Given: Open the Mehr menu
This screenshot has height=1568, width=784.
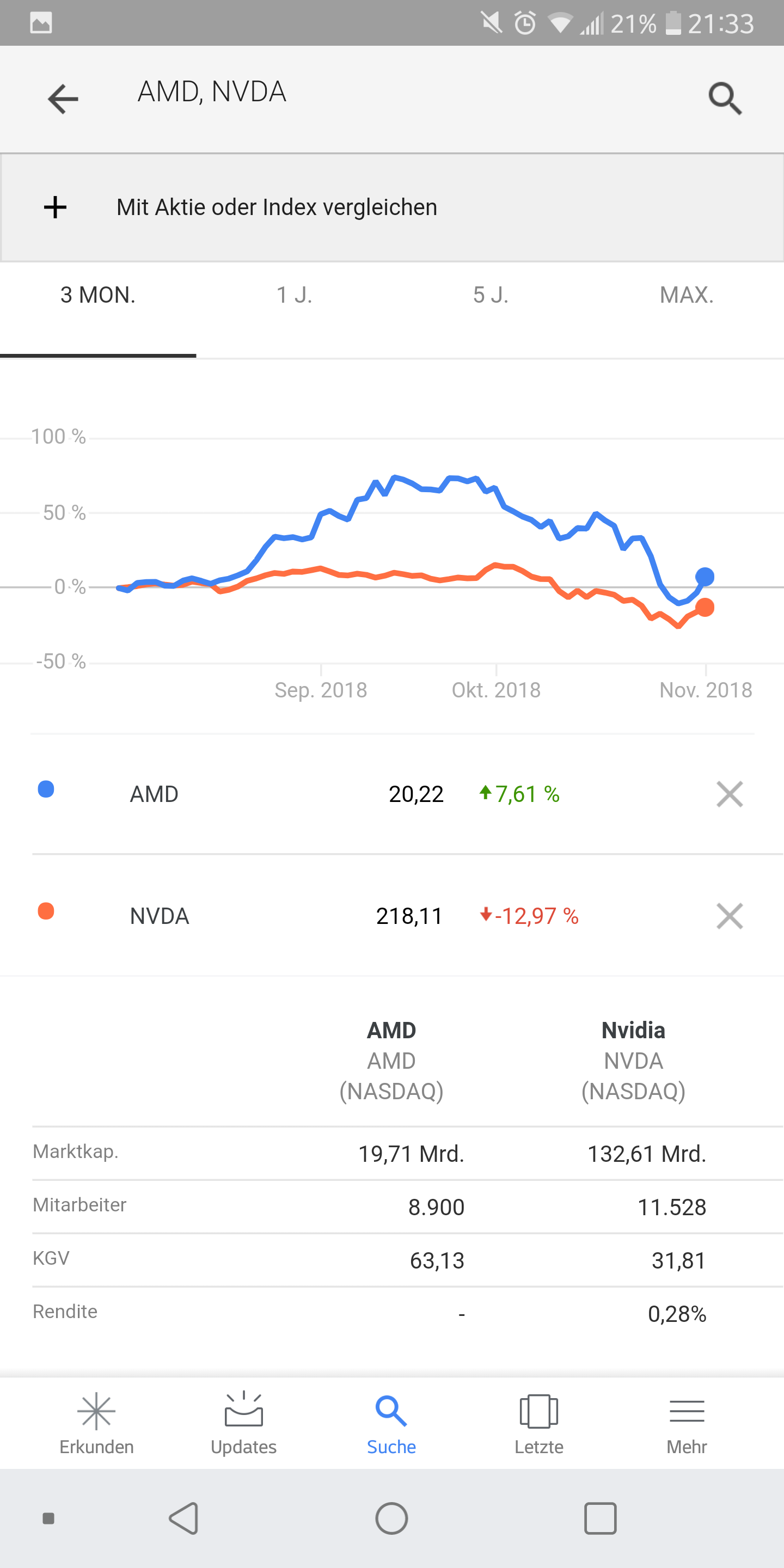Looking at the screenshot, I should [x=685, y=1424].
